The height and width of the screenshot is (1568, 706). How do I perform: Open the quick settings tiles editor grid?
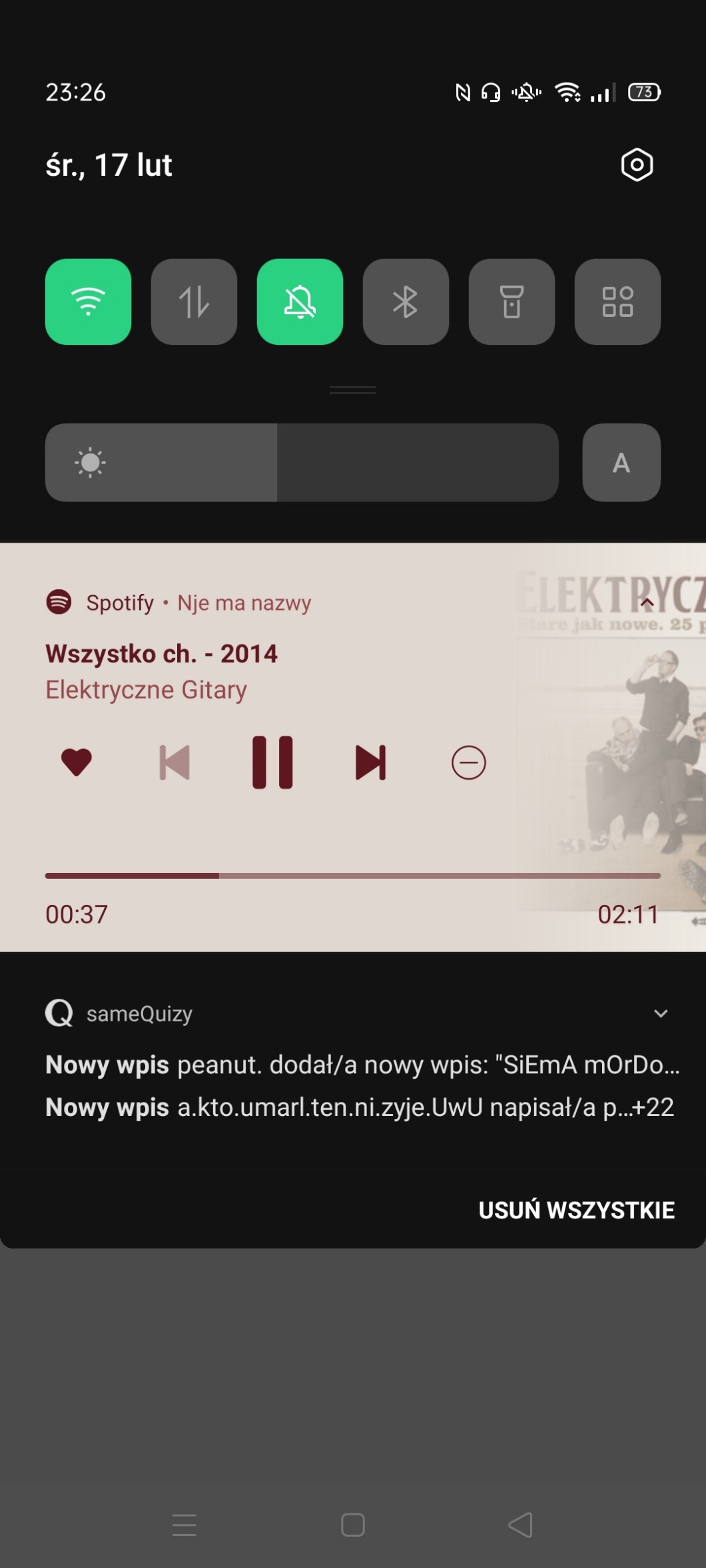[x=617, y=302]
